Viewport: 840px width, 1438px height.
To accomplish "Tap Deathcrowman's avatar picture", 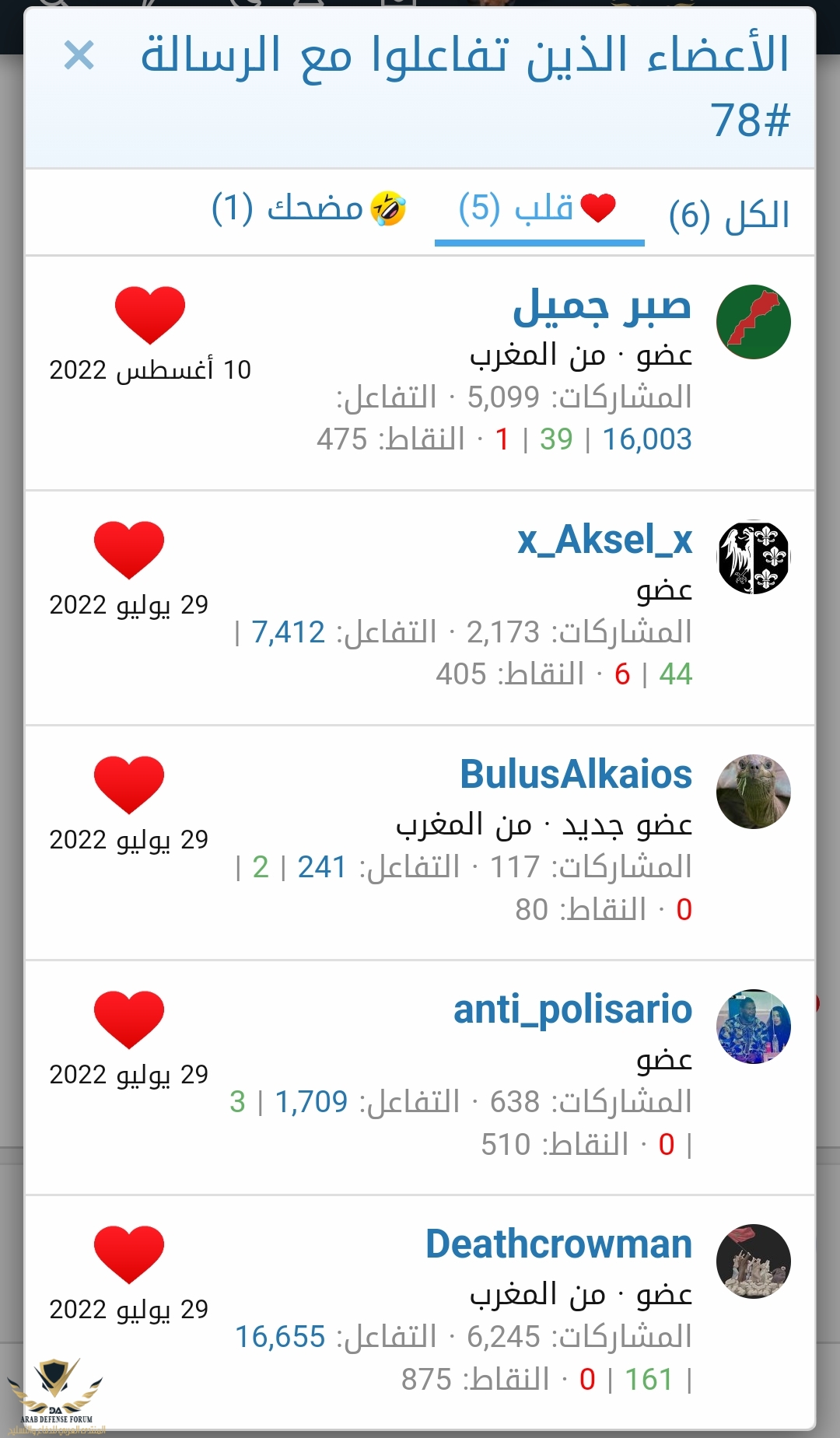I will (753, 1261).
